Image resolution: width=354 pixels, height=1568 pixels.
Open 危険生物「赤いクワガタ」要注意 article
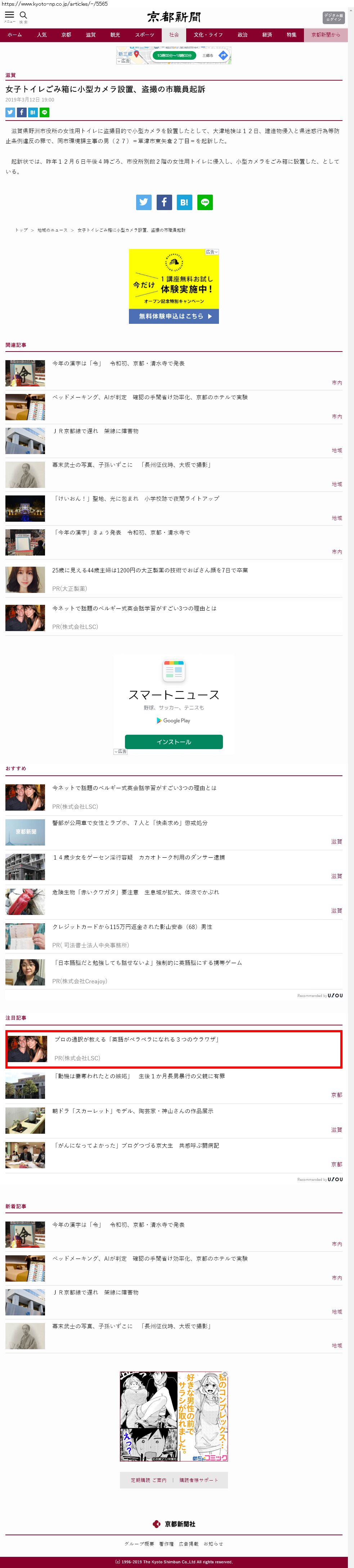[x=135, y=892]
